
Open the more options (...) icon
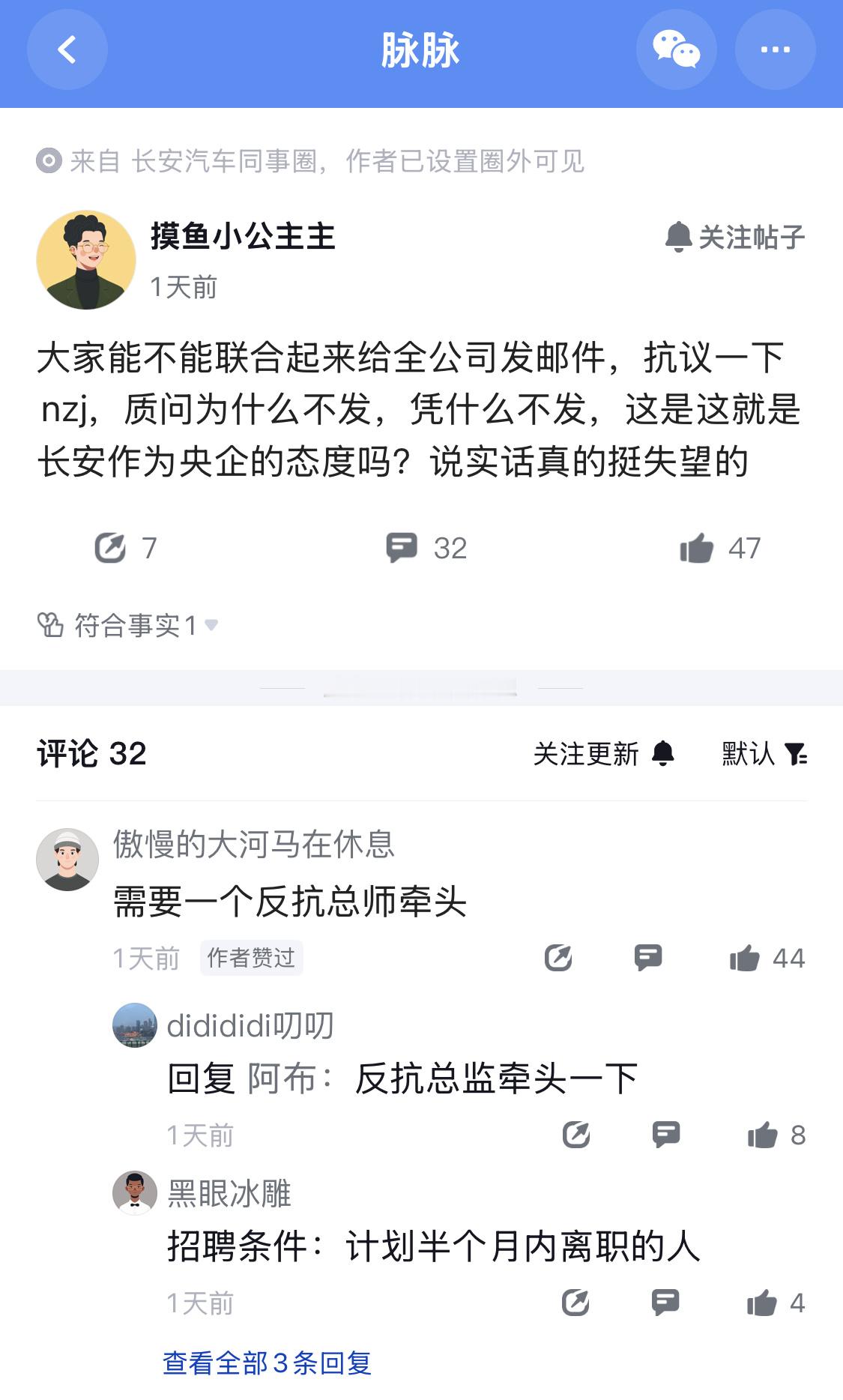click(775, 50)
